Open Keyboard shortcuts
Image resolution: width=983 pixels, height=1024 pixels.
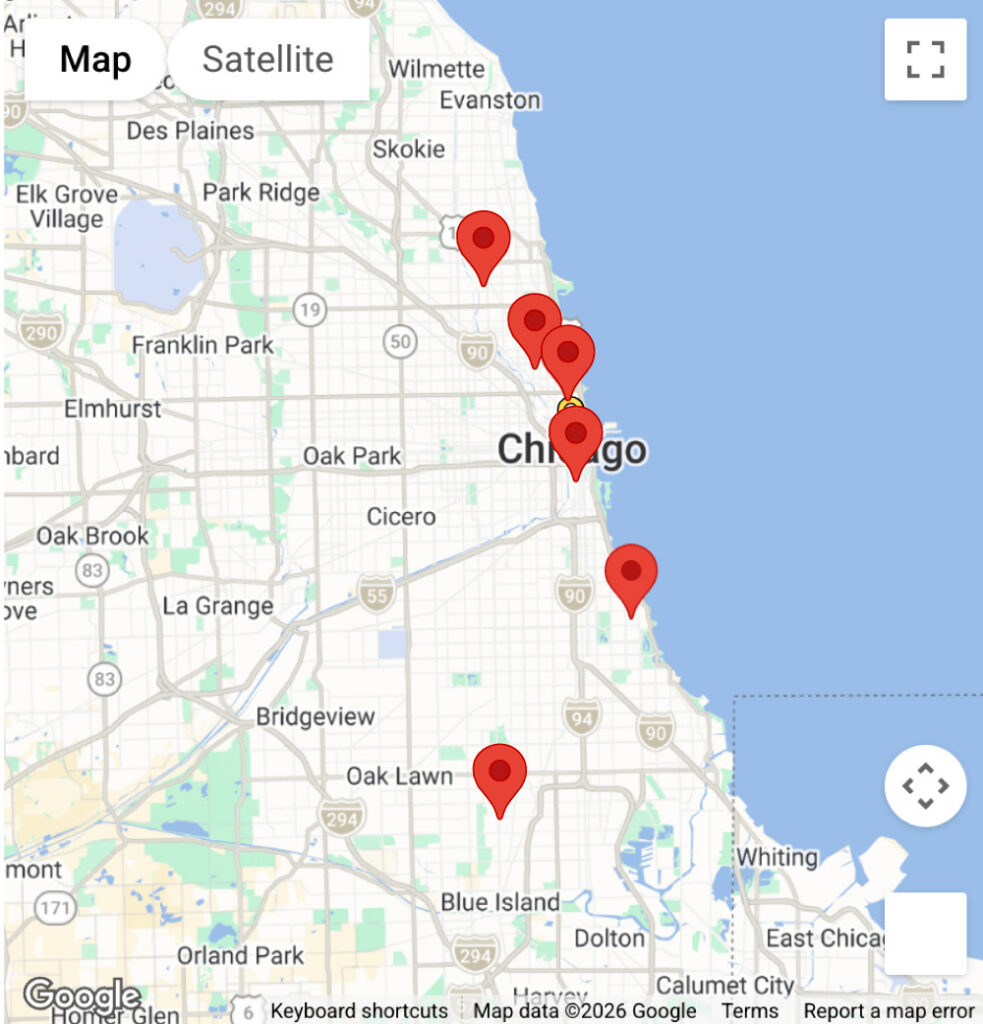(359, 1010)
